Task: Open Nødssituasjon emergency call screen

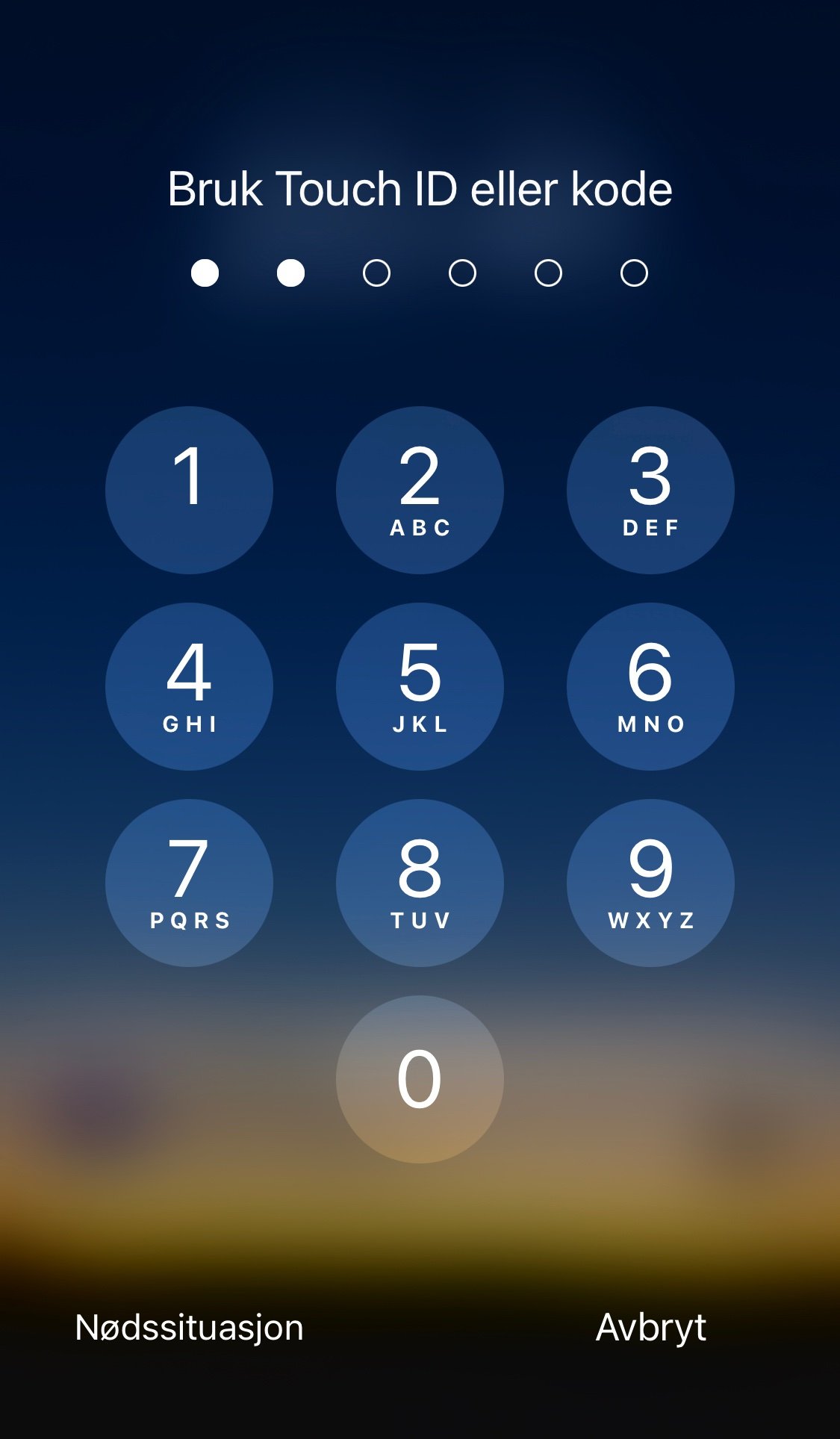Action: (190, 1327)
